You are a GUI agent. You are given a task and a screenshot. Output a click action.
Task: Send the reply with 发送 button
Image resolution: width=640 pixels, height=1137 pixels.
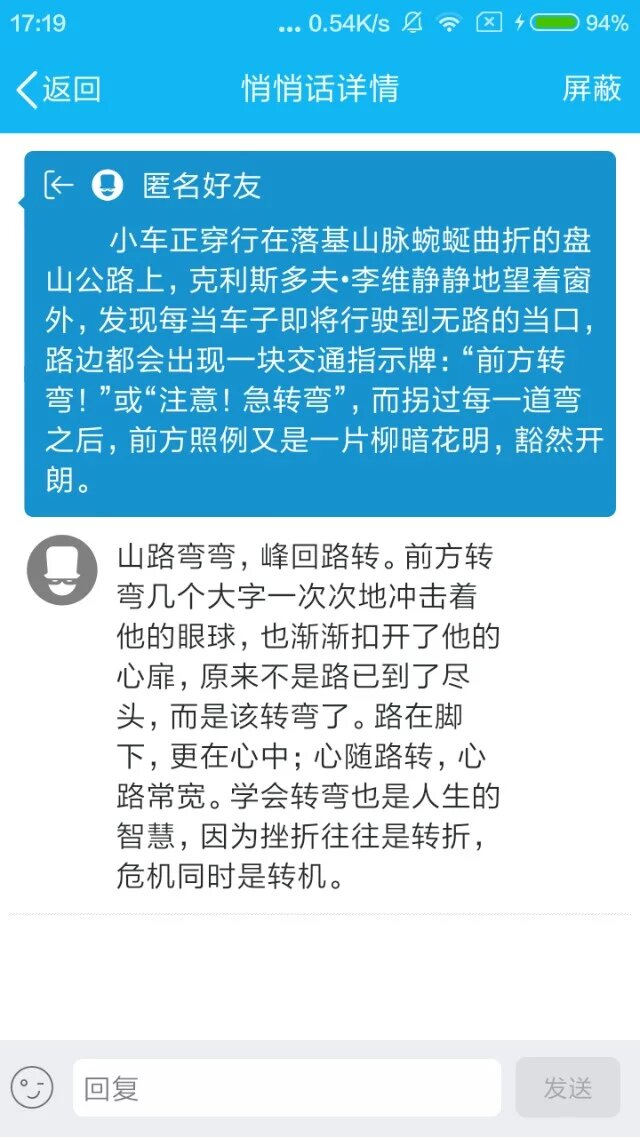pos(567,1088)
